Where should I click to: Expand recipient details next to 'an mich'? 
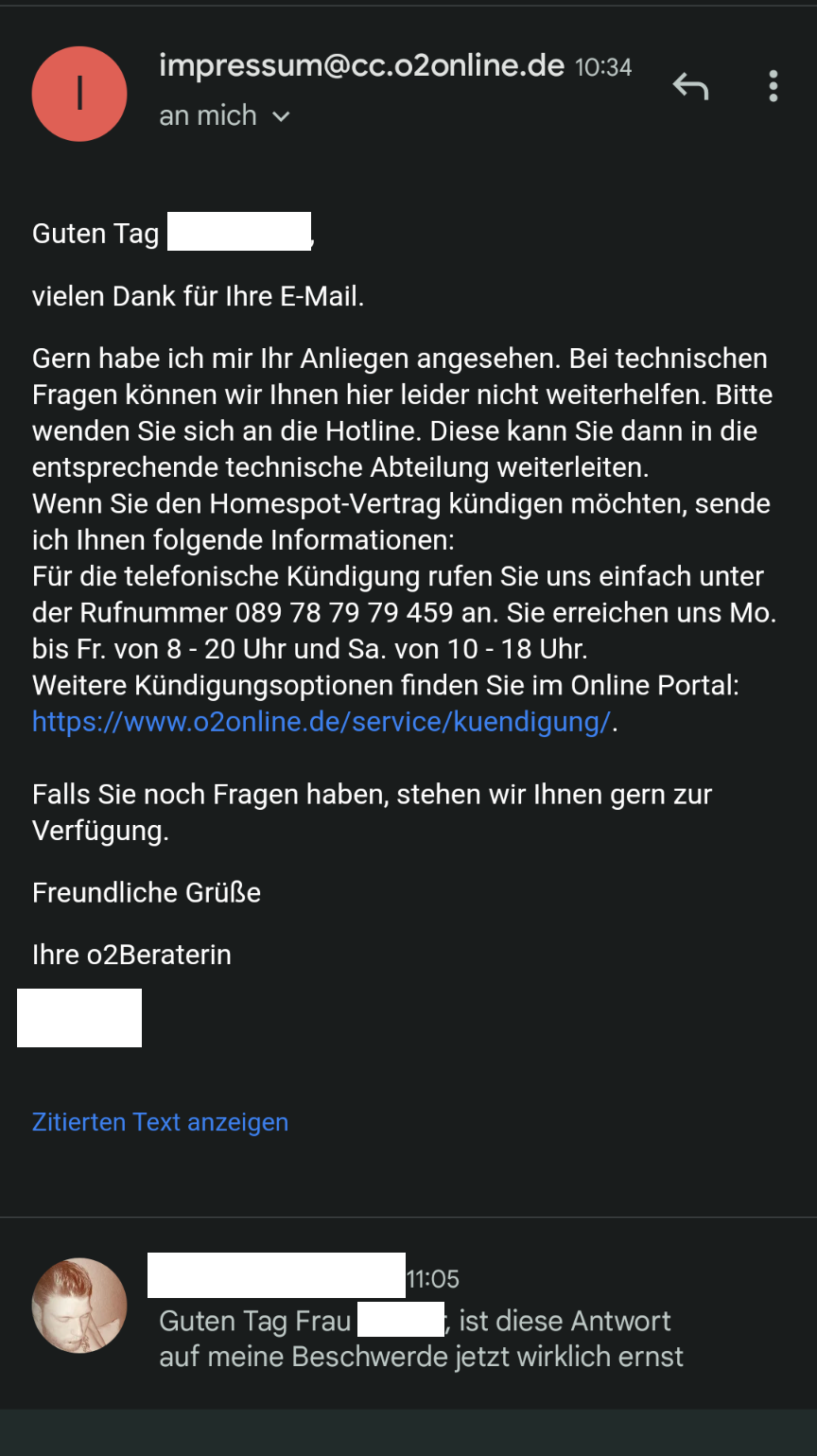281,116
